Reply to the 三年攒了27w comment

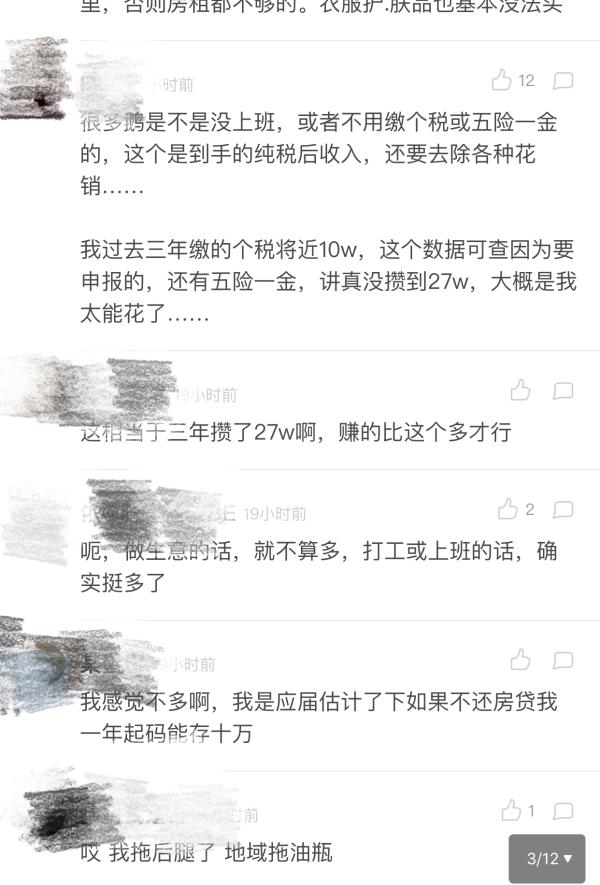pos(563,390)
